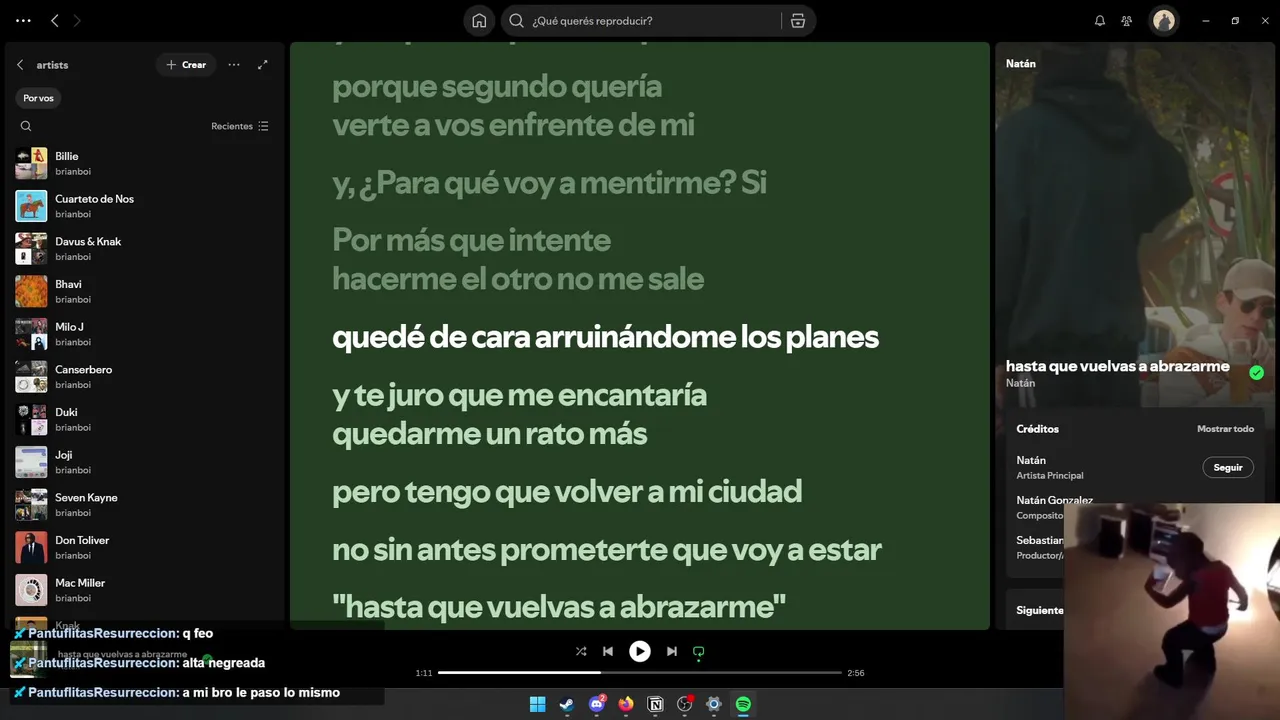Screen dimensions: 1280x720
Task: Select the Por vos filter chip
Action: [x=38, y=98]
